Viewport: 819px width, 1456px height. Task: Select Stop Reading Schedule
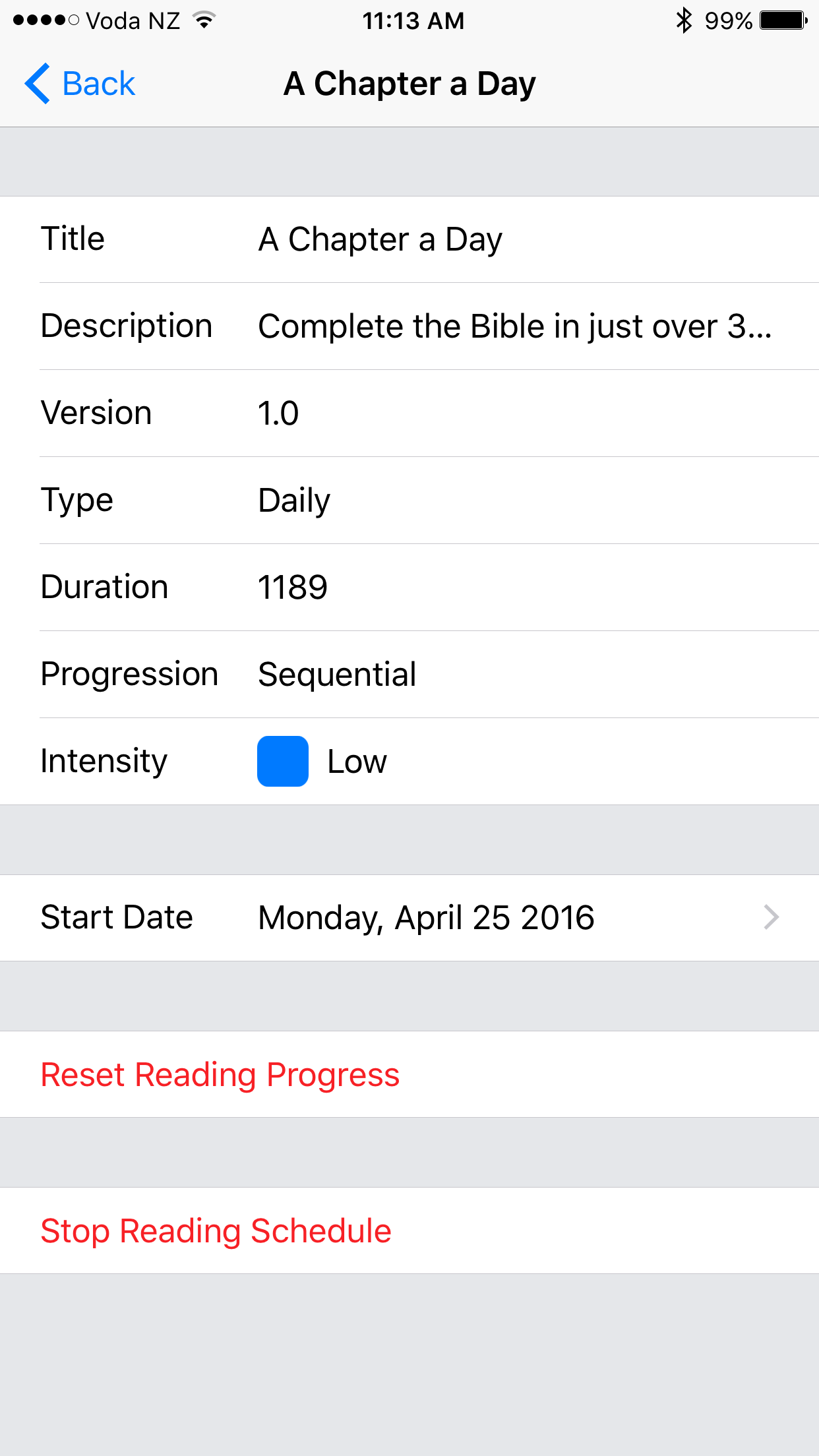pos(216,1231)
